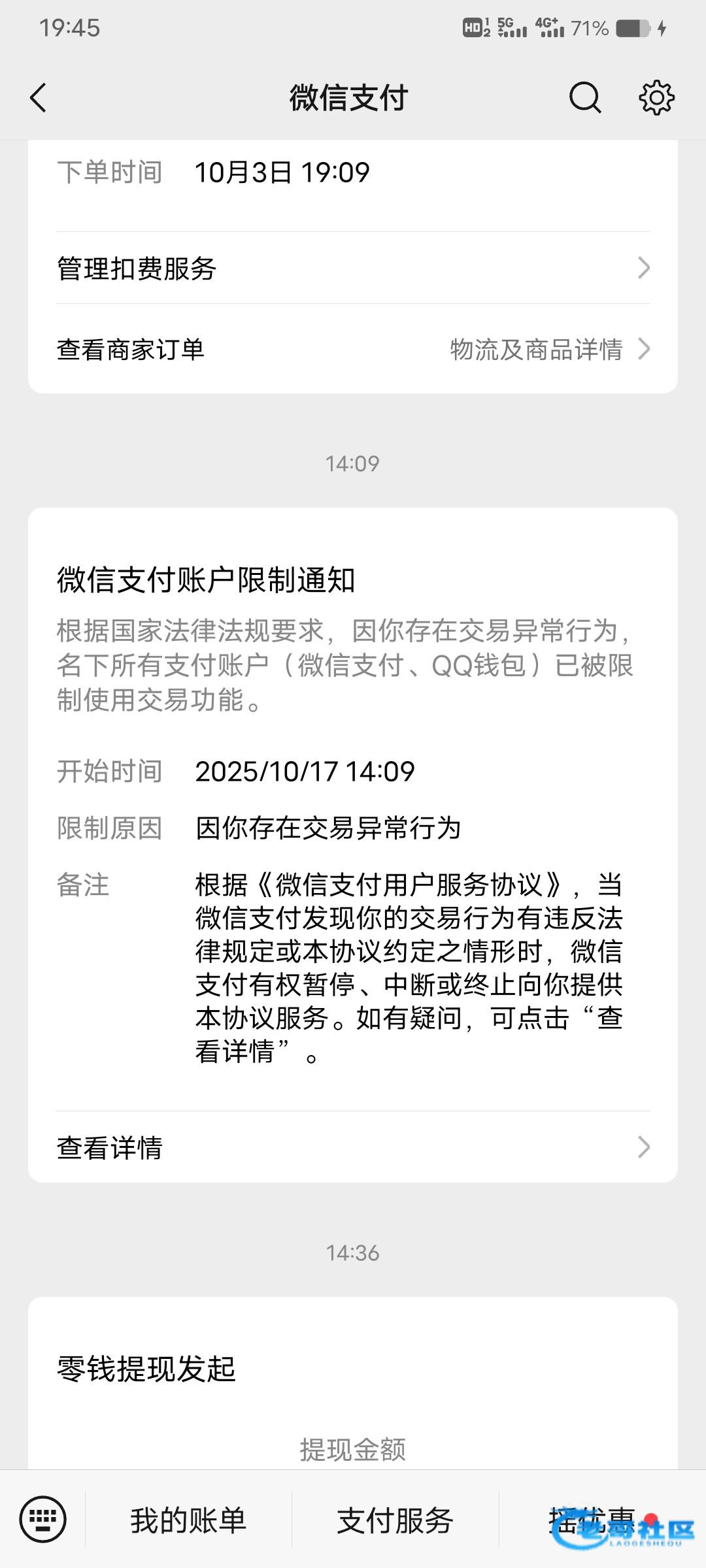View merchant order via 查看商家订单
The image size is (706, 1568).
353,350
